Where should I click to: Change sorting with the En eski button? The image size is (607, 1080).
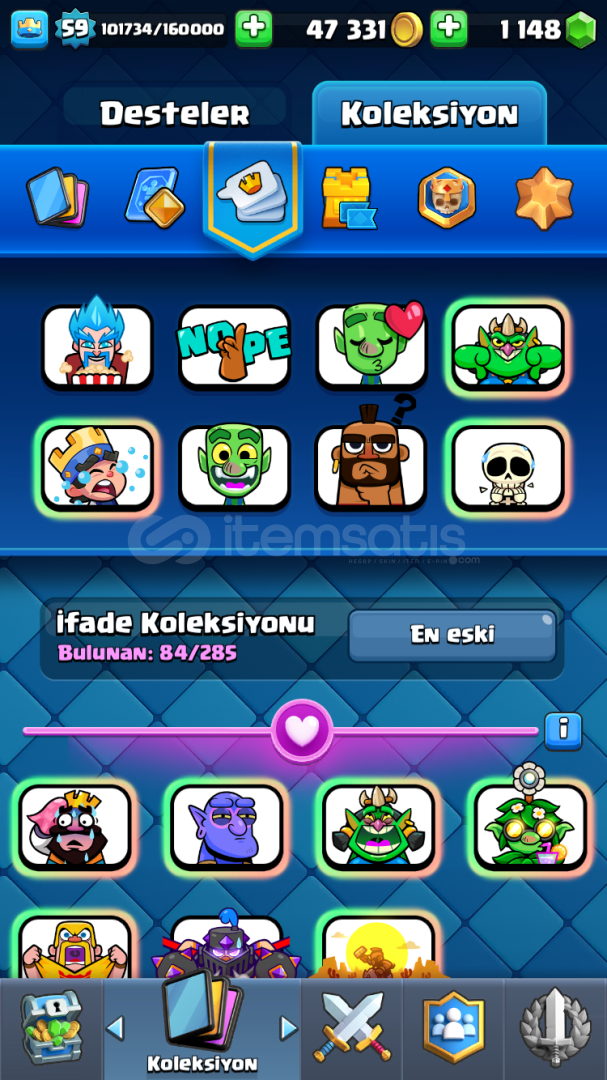(x=452, y=635)
